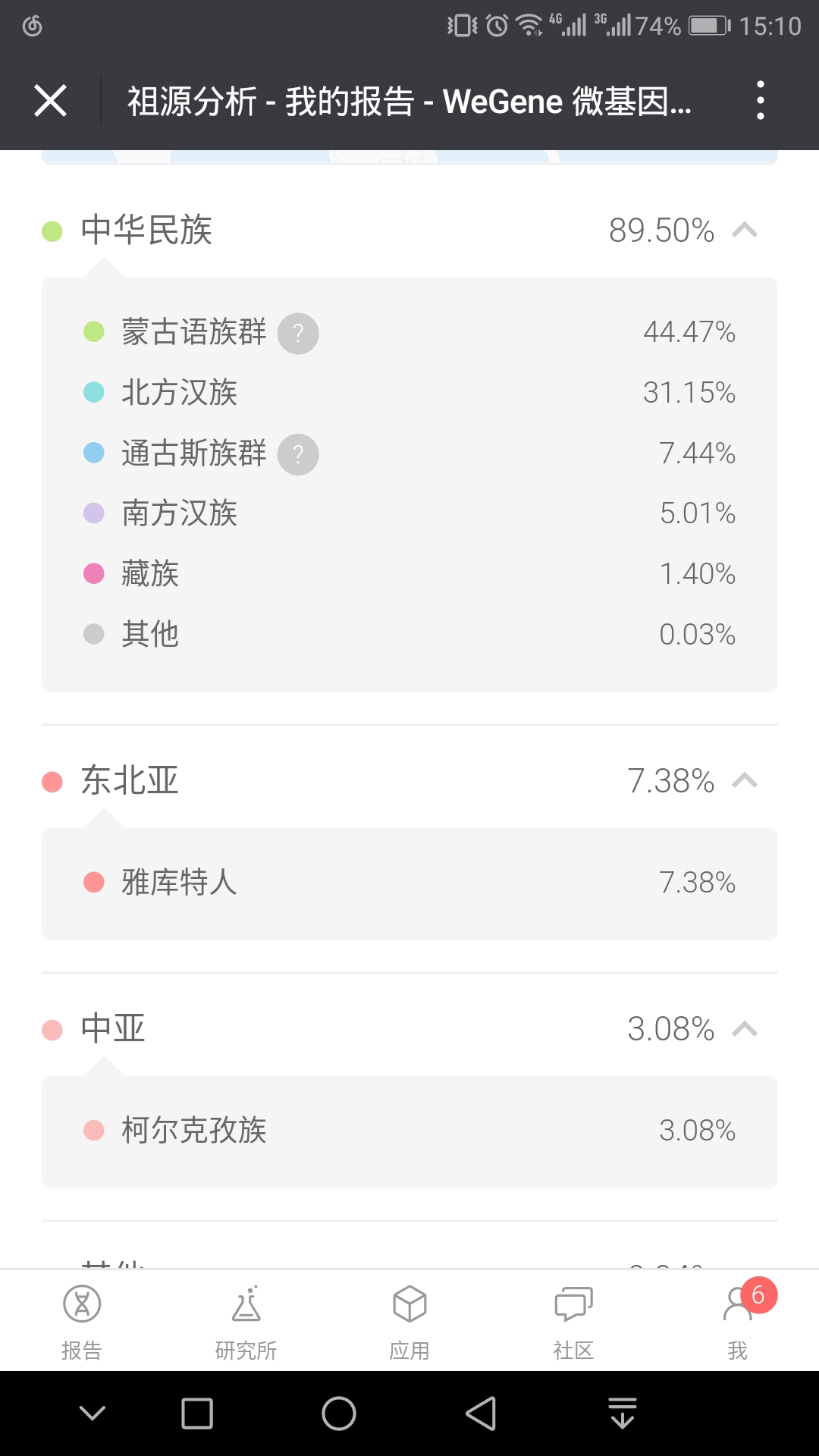This screenshot has width=819, height=1456.
Task: Close the WeGene web page
Action: (51, 101)
